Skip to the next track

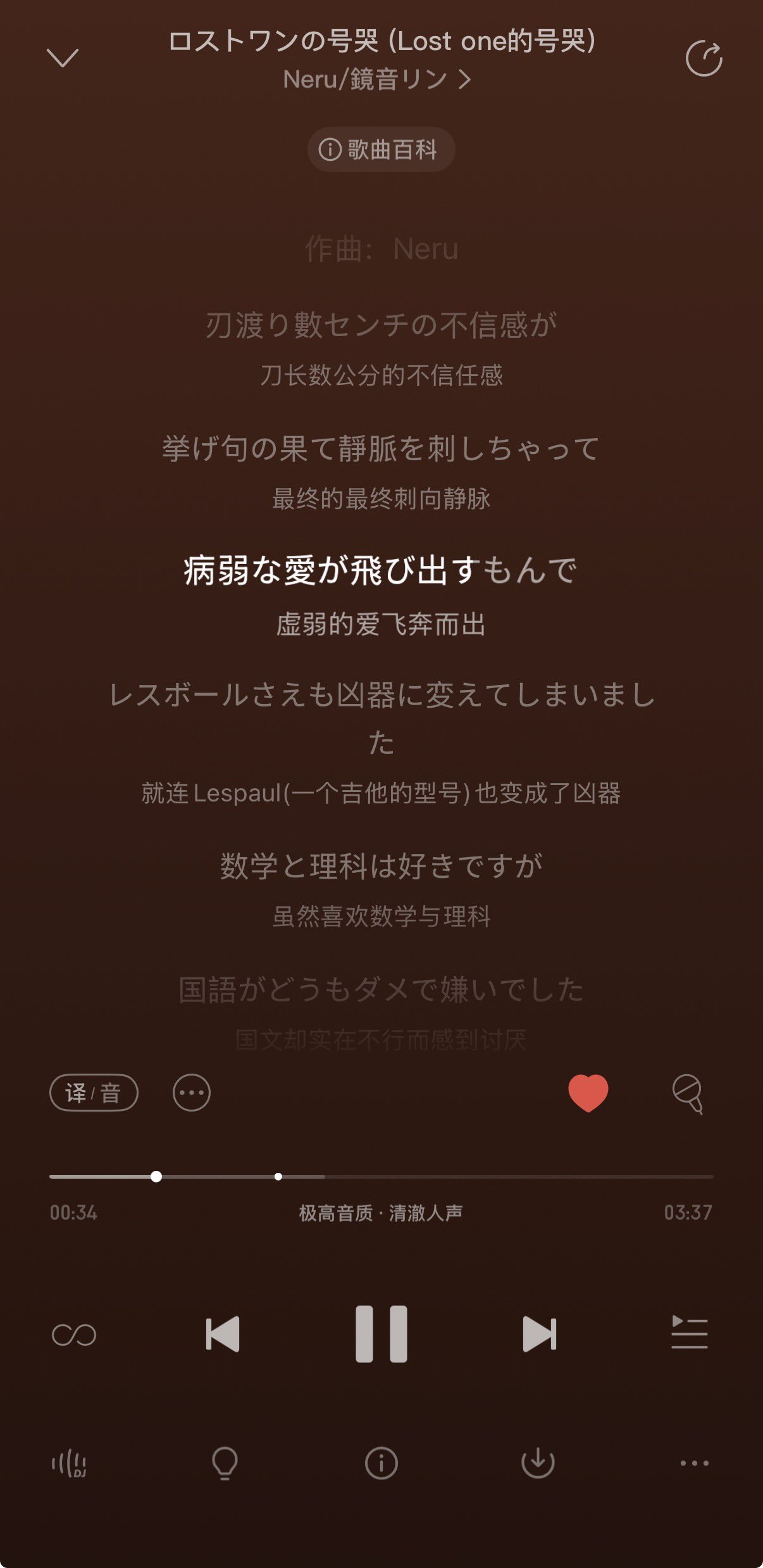539,1334
